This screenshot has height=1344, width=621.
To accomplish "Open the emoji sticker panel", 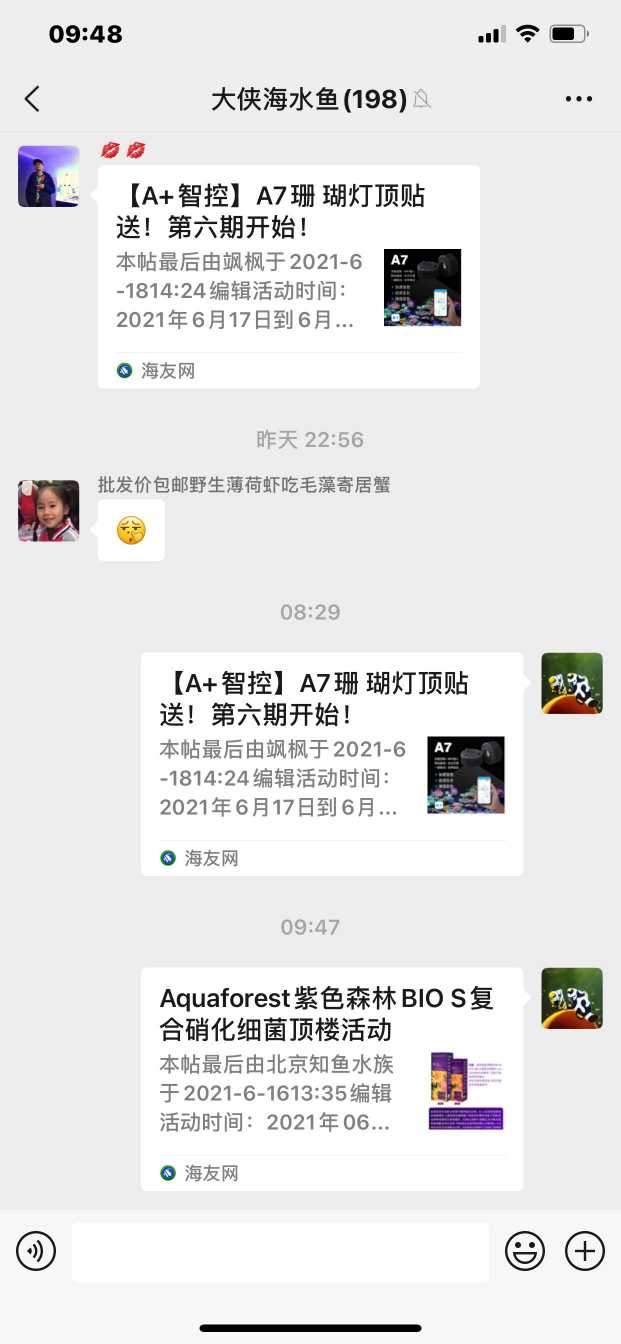I will point(525,1251).
